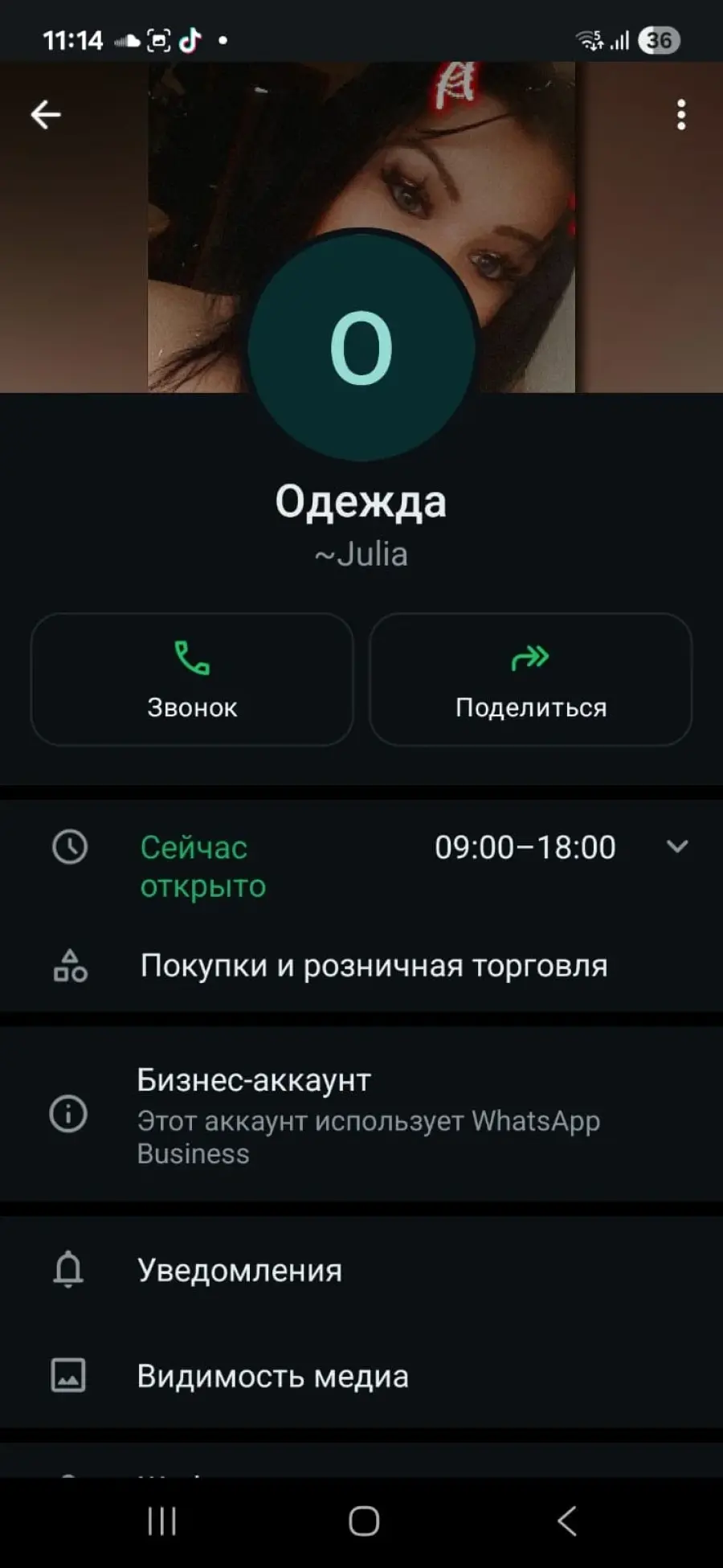723x1568 pixels.
Task: View the Одежда profile picture
Action: point(361,347)
